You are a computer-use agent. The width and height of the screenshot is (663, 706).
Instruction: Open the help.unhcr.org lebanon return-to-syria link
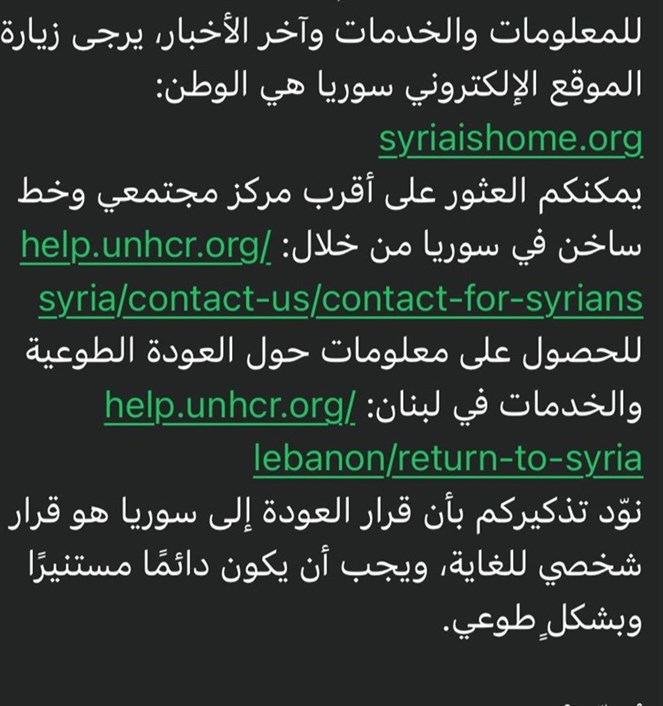click(x=446, y=458)
